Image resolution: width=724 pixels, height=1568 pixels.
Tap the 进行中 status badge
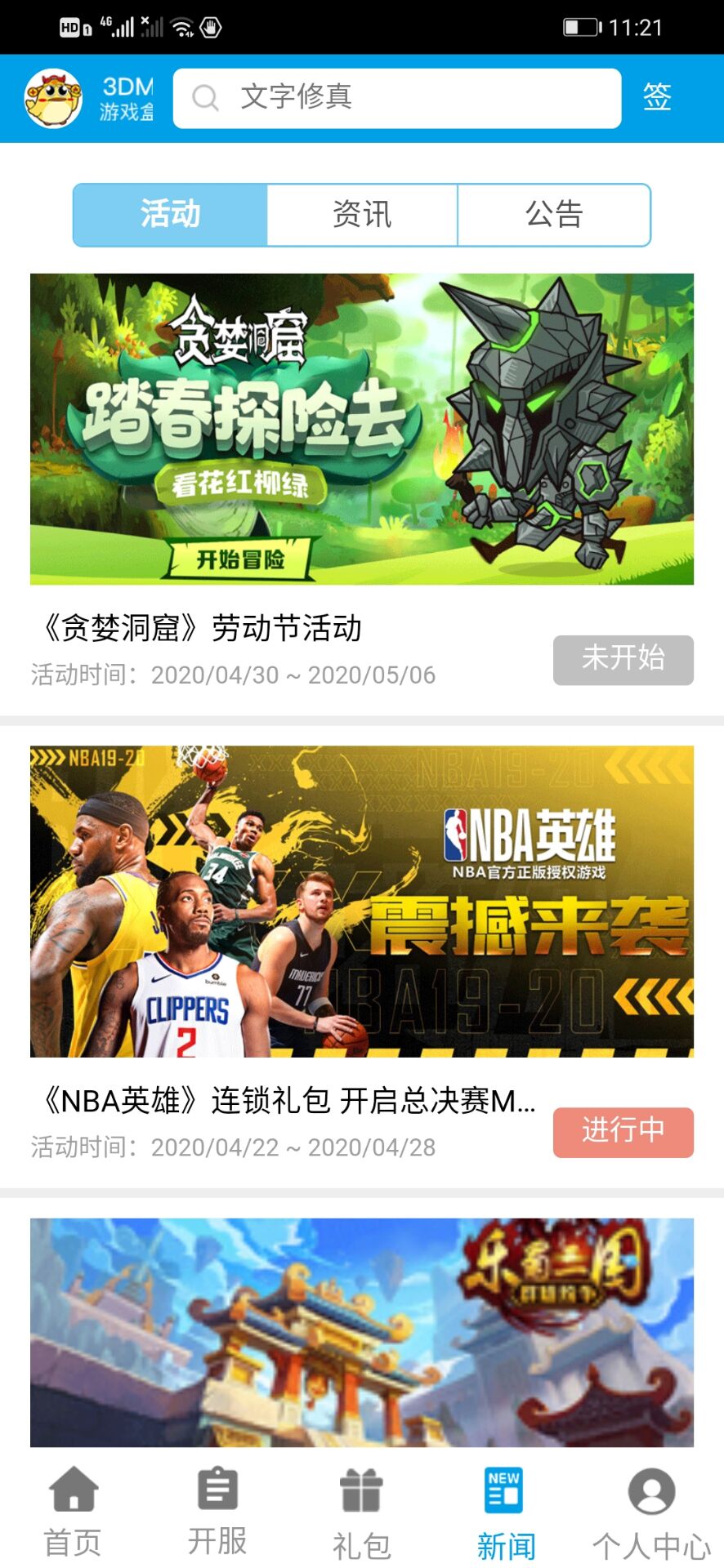point(623,1131)
